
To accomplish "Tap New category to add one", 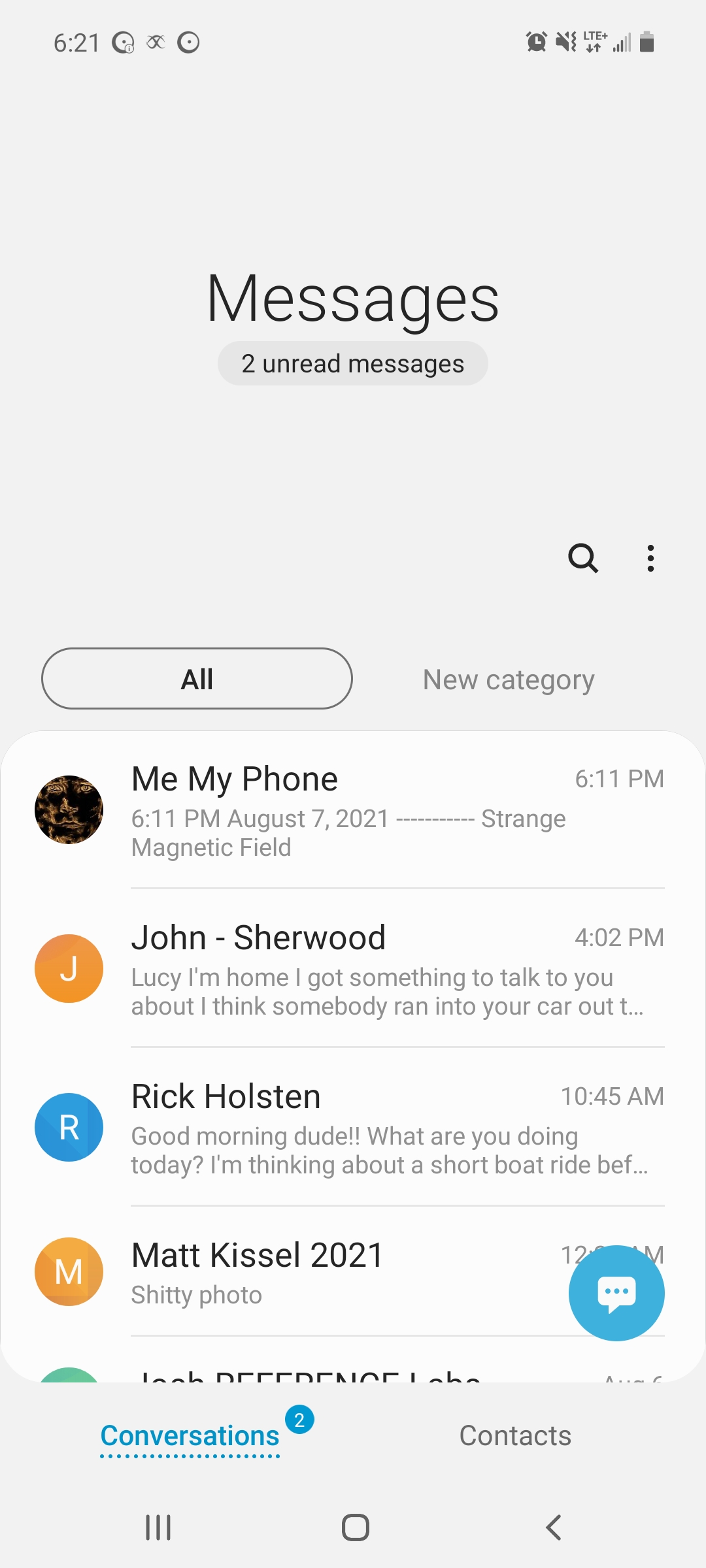I will [x=509, y=679].
